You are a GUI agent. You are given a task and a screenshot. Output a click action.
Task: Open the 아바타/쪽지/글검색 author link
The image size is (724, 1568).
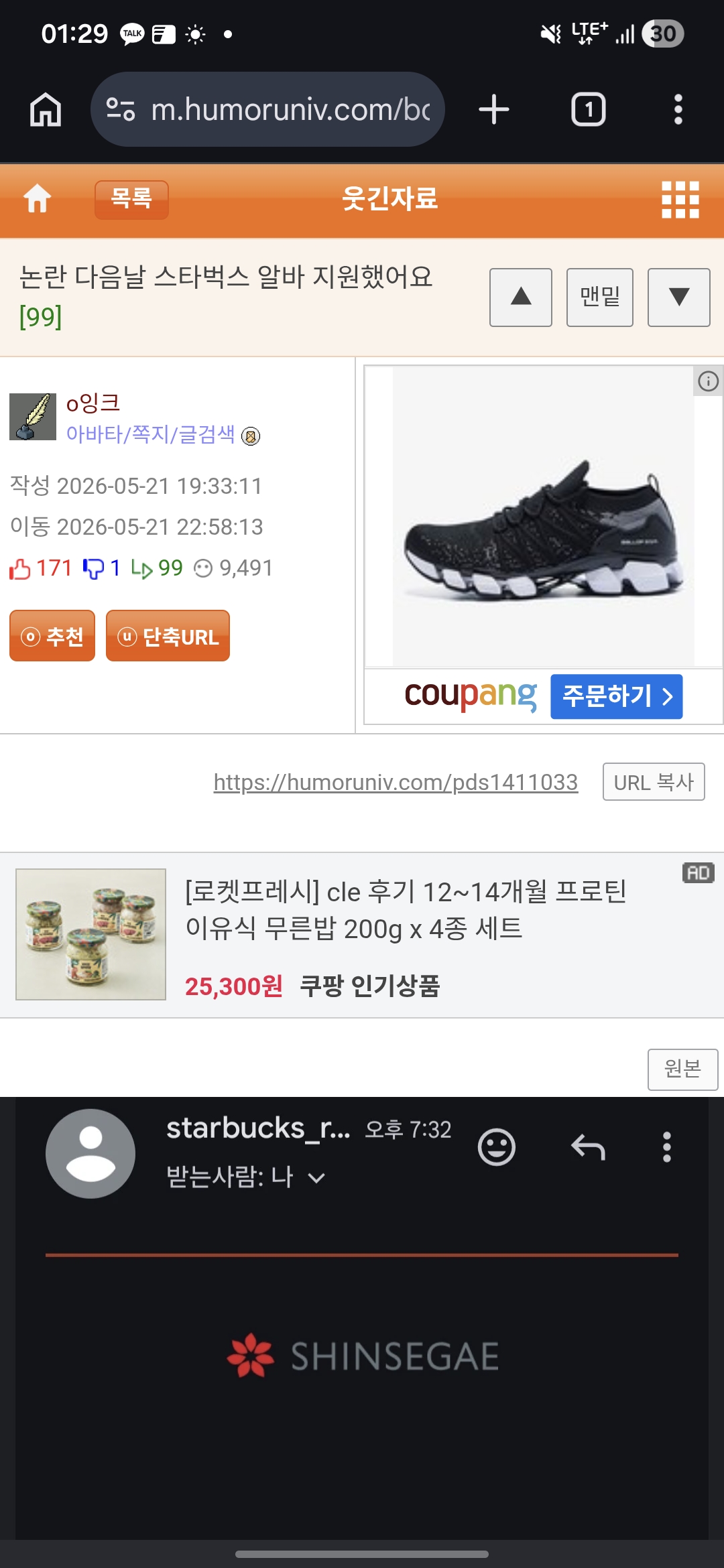click(151, 434)
